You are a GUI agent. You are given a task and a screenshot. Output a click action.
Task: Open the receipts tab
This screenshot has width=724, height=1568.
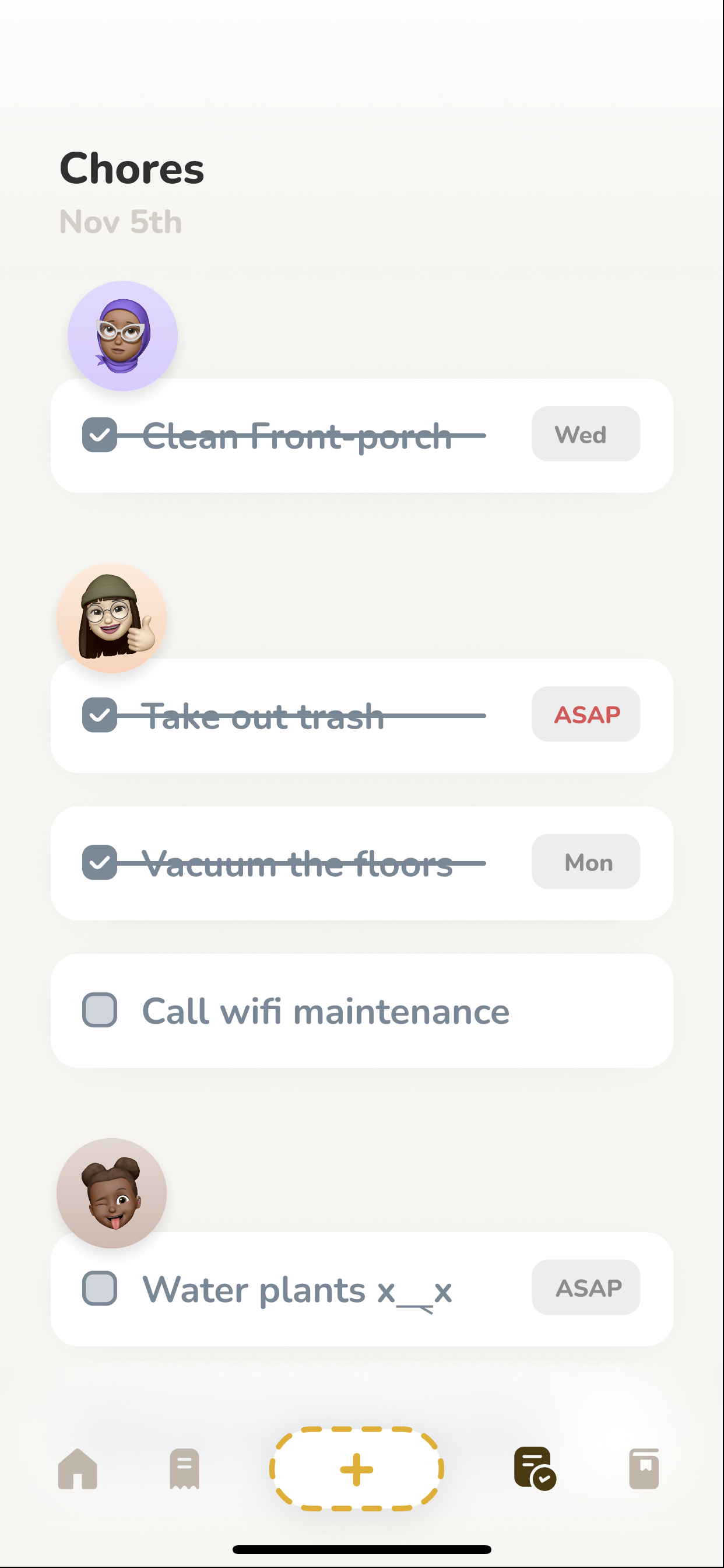point(184,1468)
